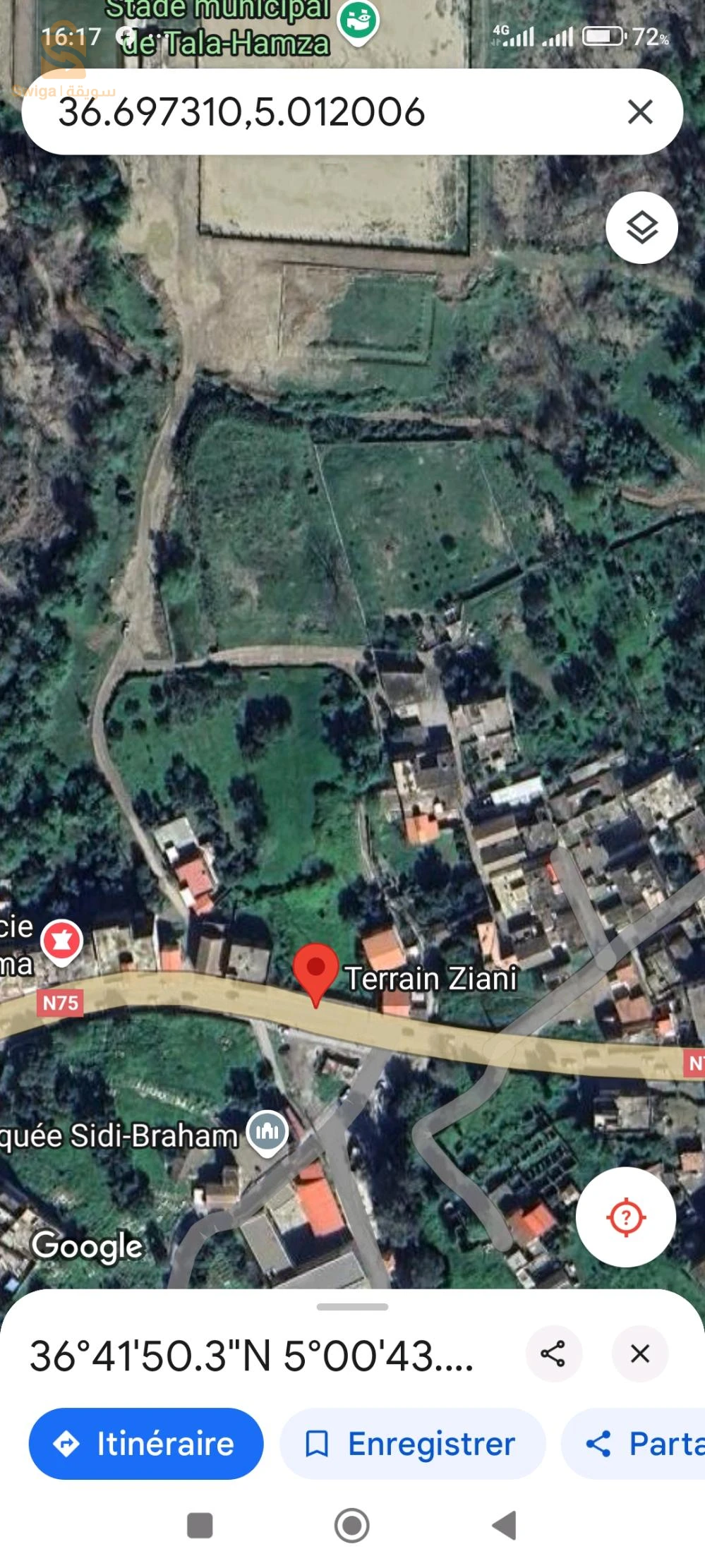Tap the Google logo on the map
Screen dimensions: 705x1568
(x=88, y=1246)
